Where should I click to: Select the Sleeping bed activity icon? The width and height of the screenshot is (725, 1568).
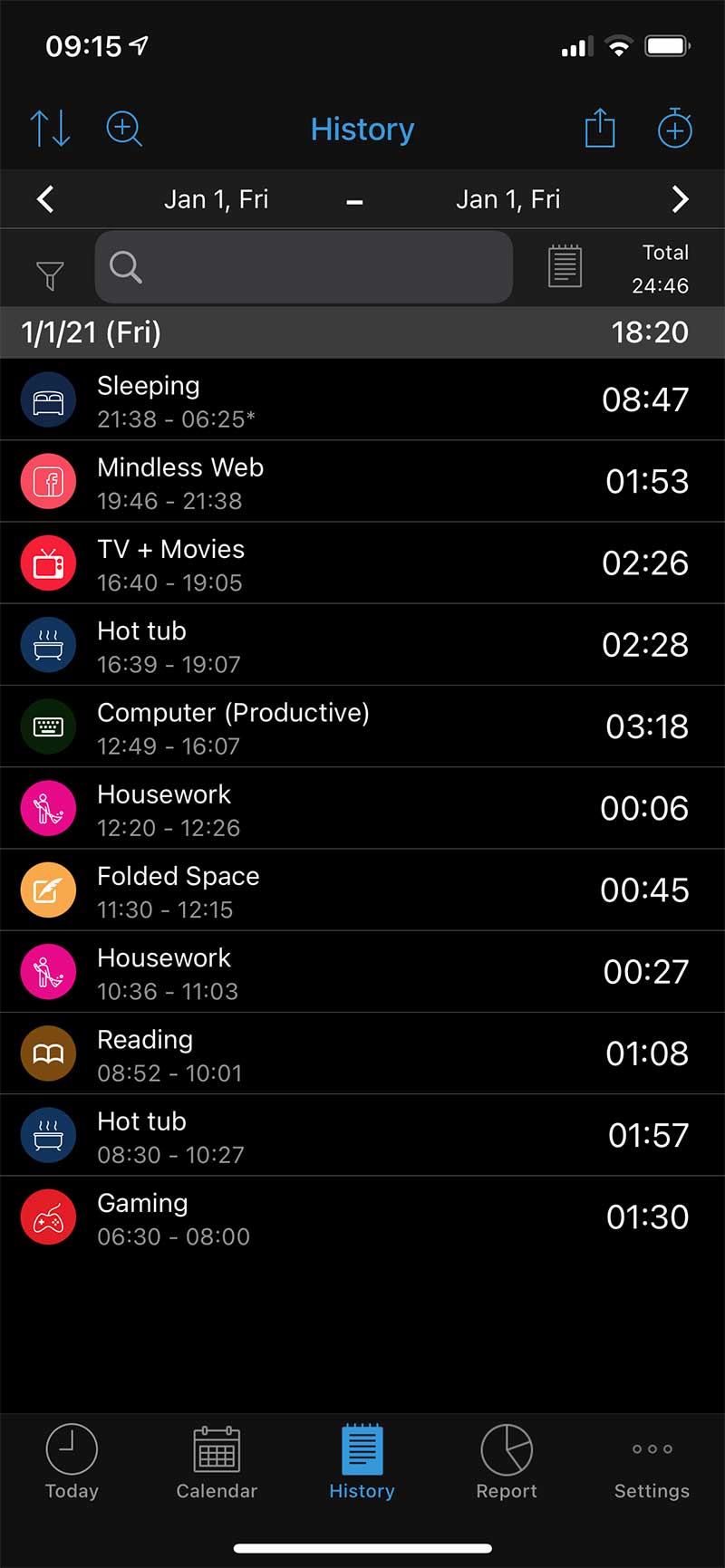[48, 399]
